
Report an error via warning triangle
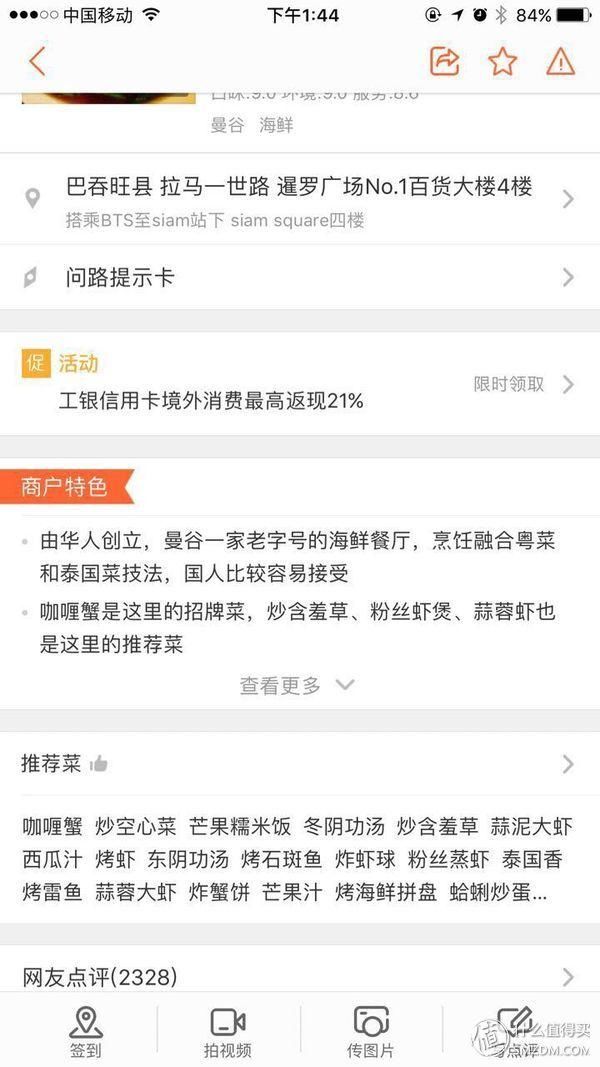pyautogui.click(x=560, y=62)
